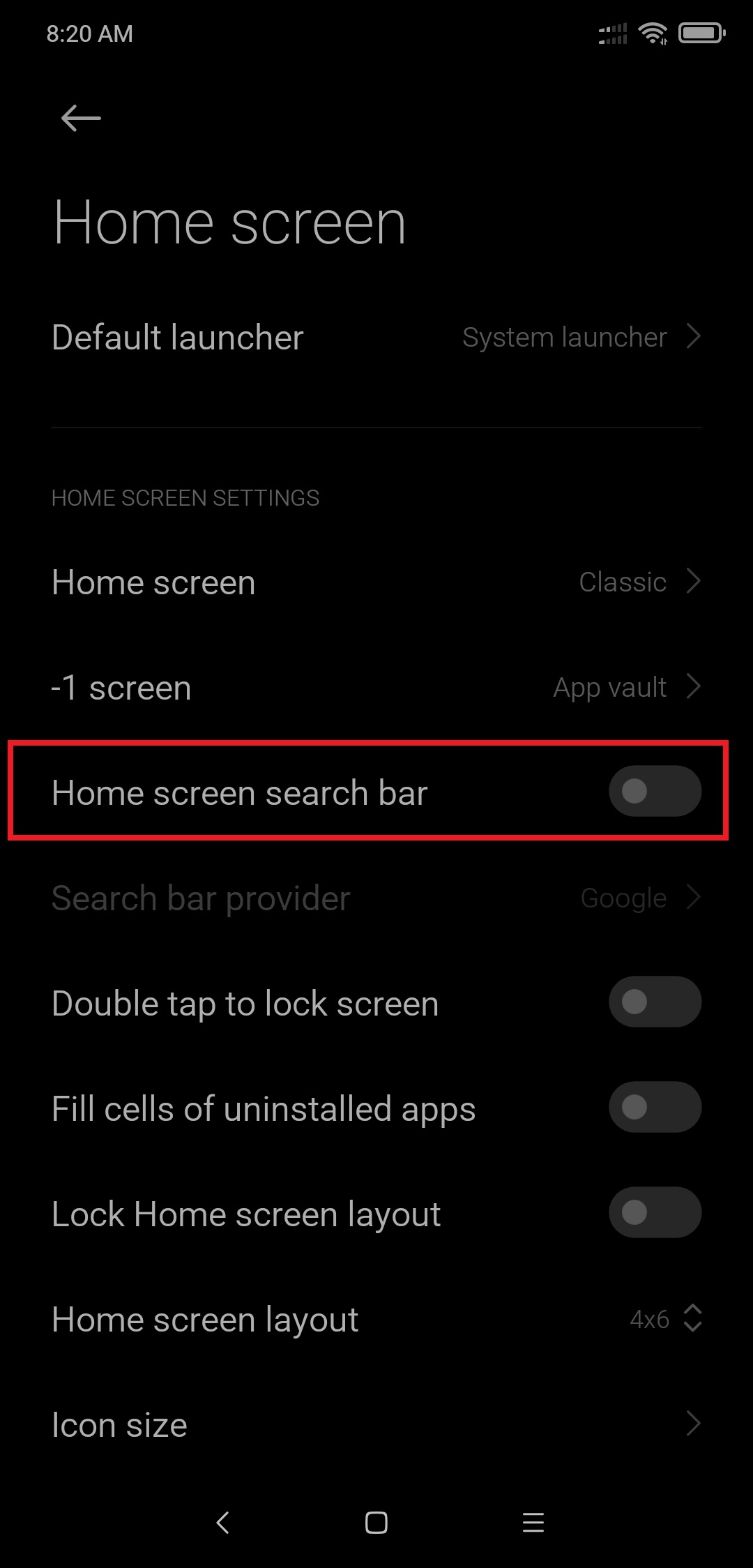Open Home screen mode (Classic) setting
The height and width of the screenshot is (1568, 753).
pyautogui.click(x=376, y=582)
